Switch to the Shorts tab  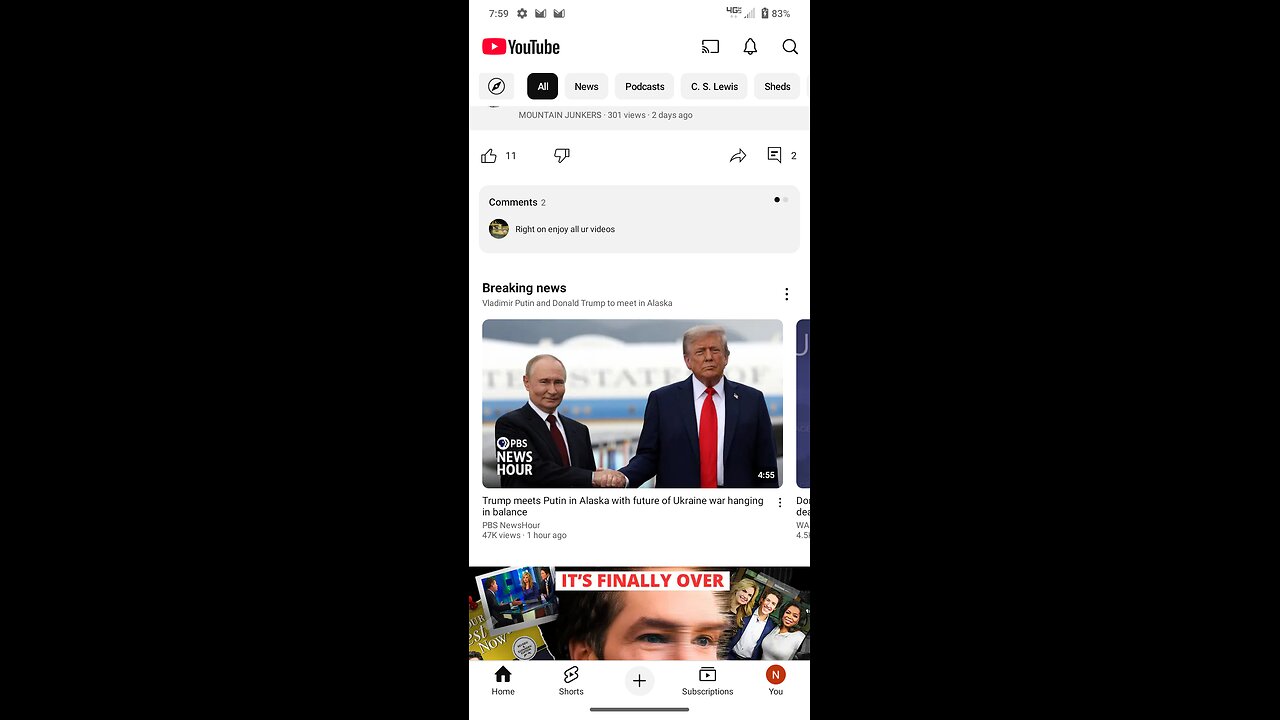click(x=571, y=680)
